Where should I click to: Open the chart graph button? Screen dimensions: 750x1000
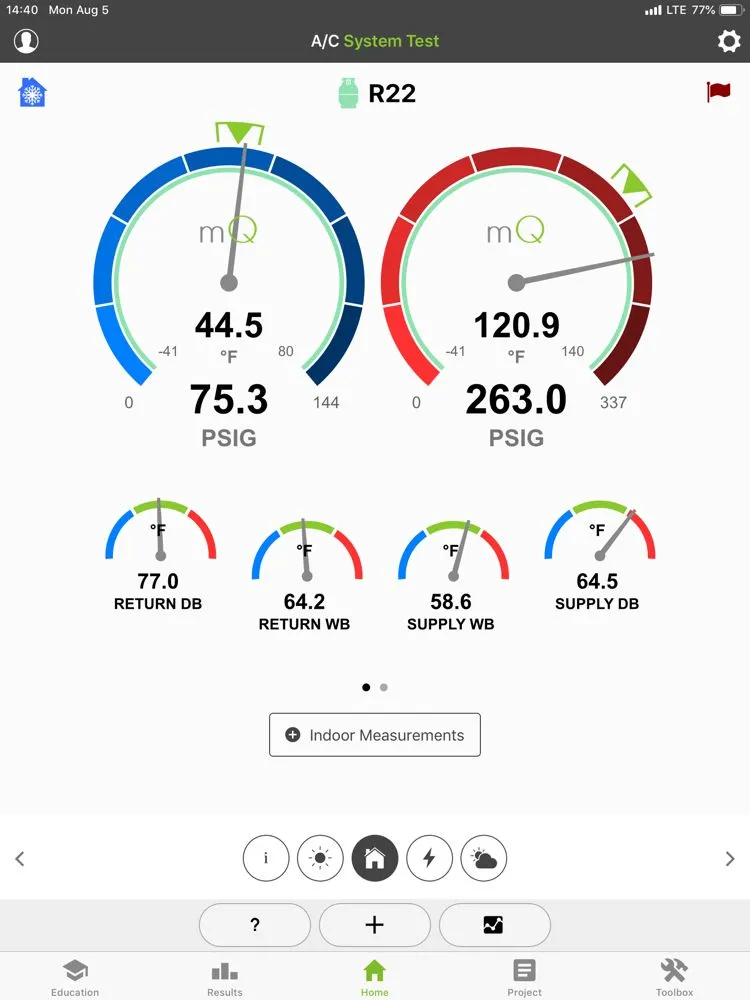(x=494, y=925)
